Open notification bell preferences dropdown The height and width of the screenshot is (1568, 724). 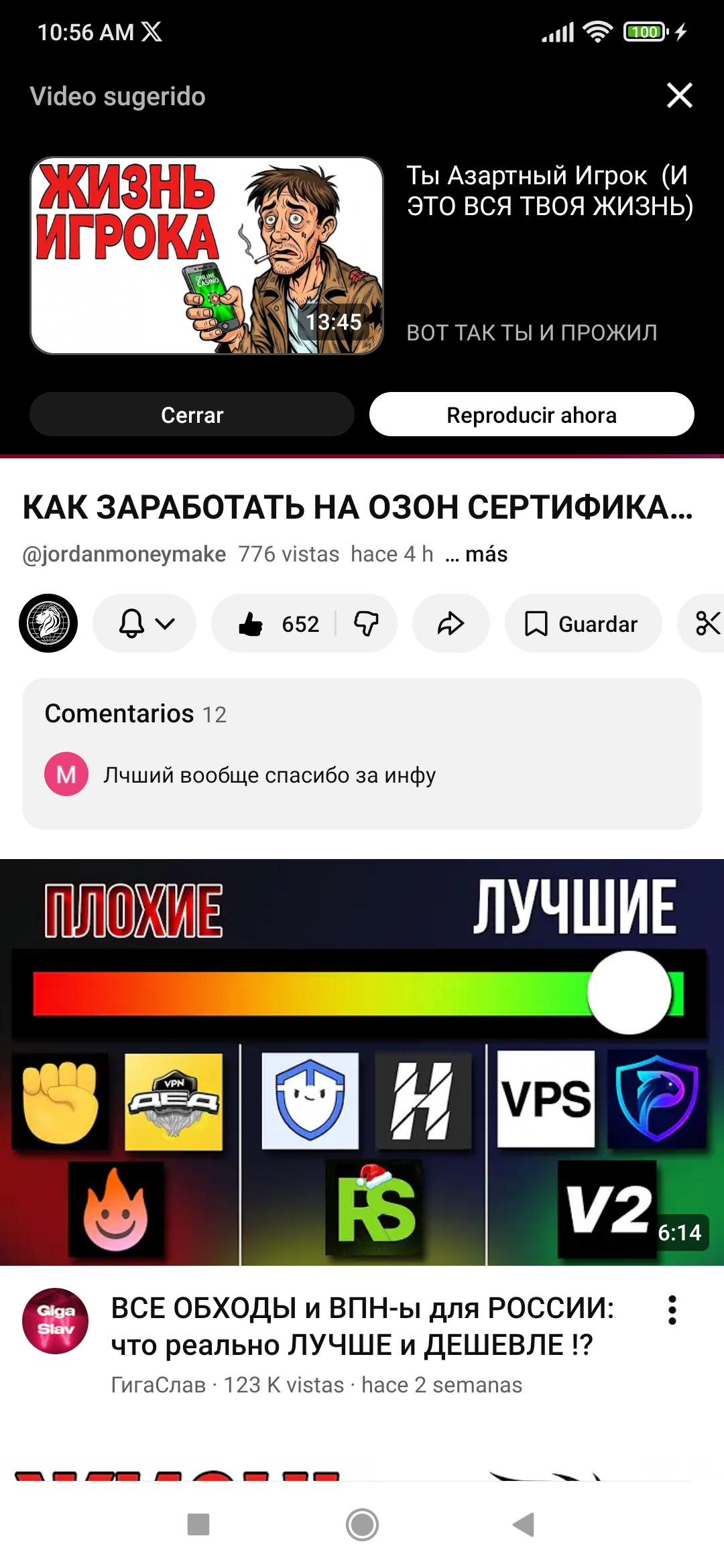point(145,623)
